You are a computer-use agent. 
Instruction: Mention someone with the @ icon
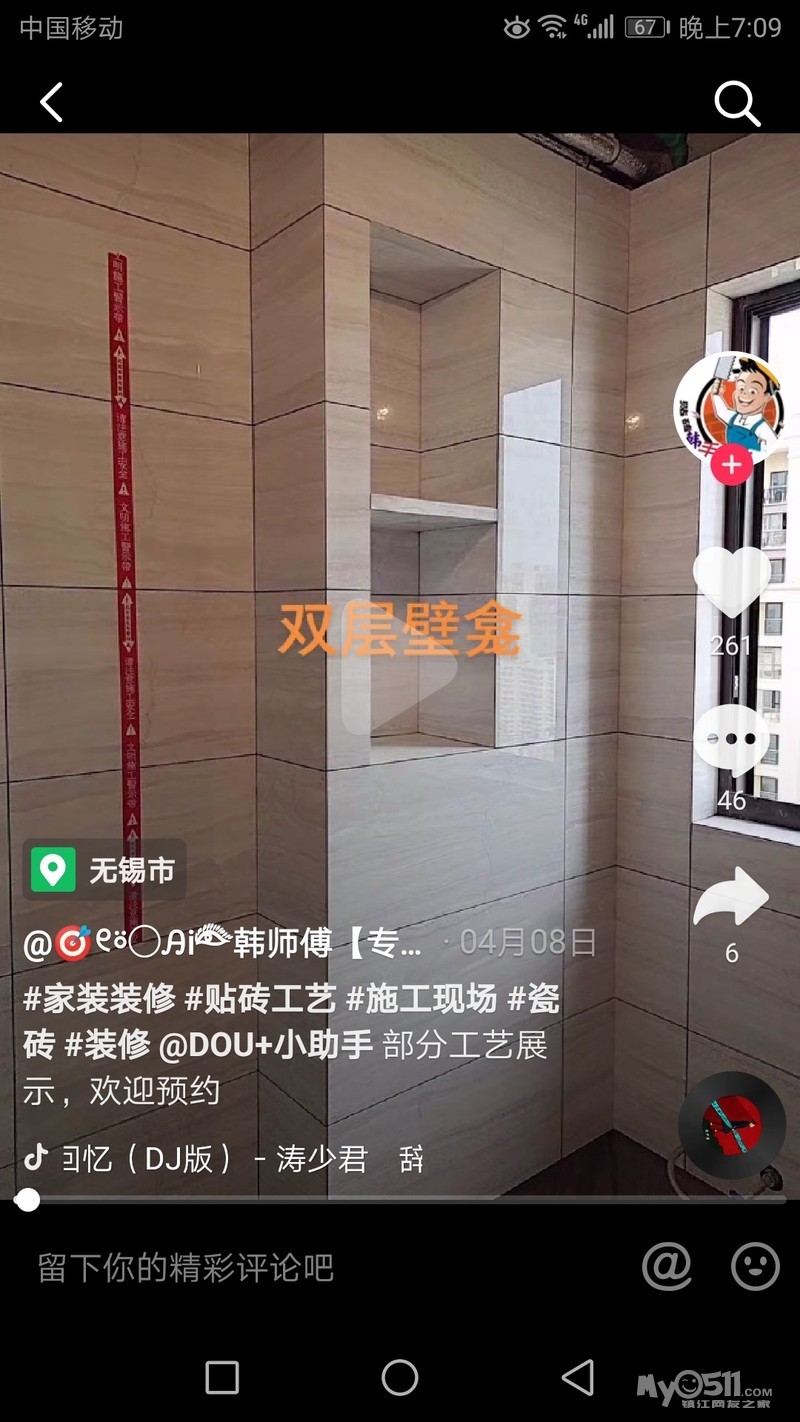(x=667, y=1267)
